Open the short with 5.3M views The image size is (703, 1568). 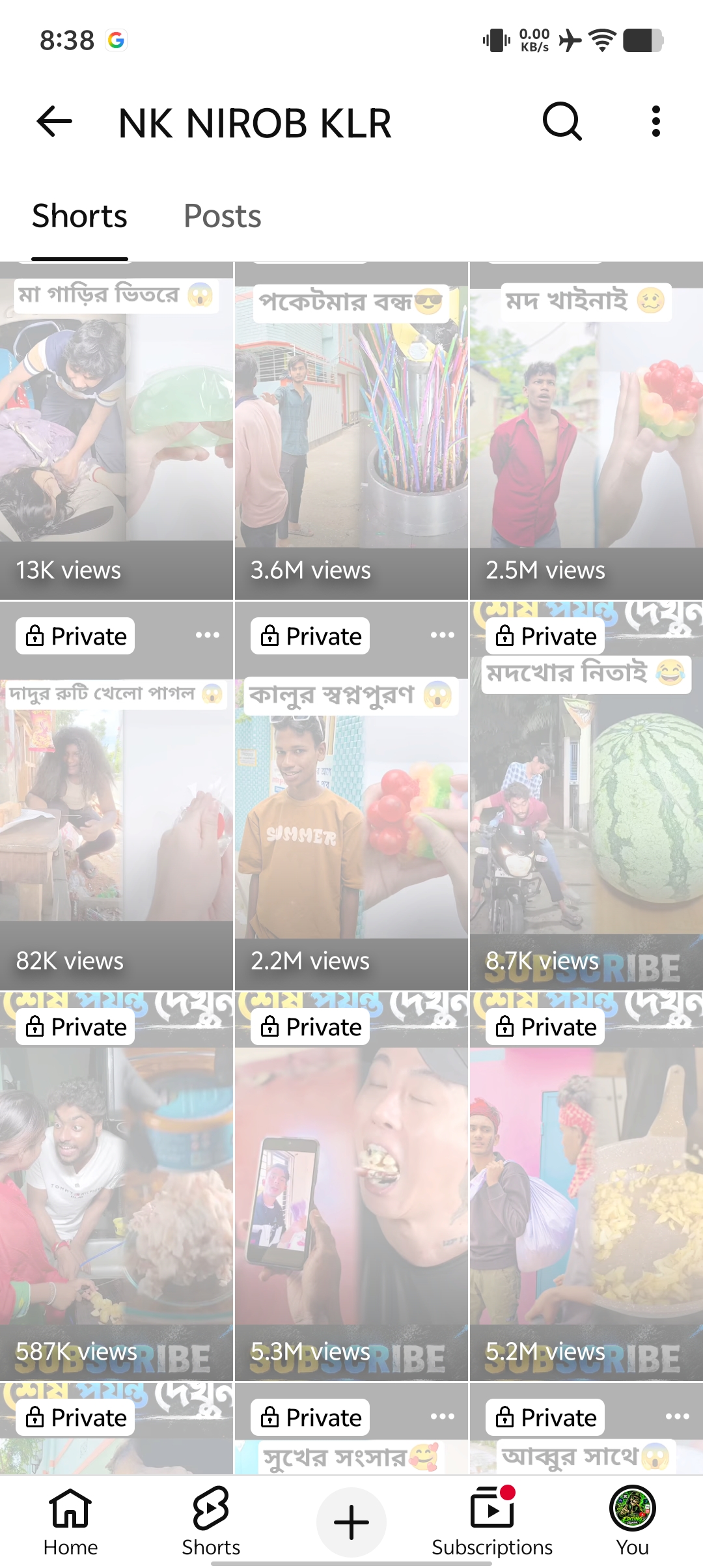tap(351, 1186)
